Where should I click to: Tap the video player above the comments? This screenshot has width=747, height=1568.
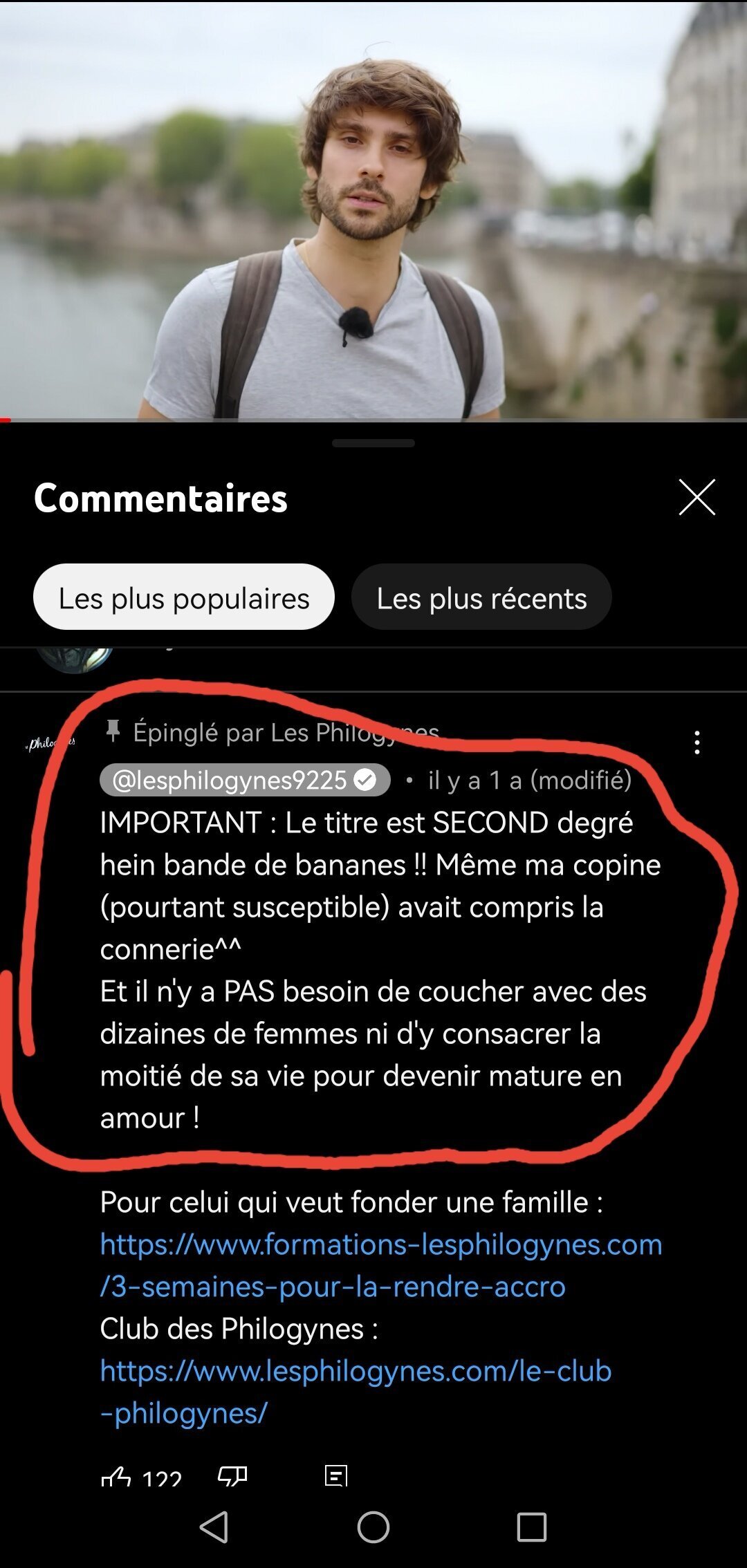tap(373, 210)
